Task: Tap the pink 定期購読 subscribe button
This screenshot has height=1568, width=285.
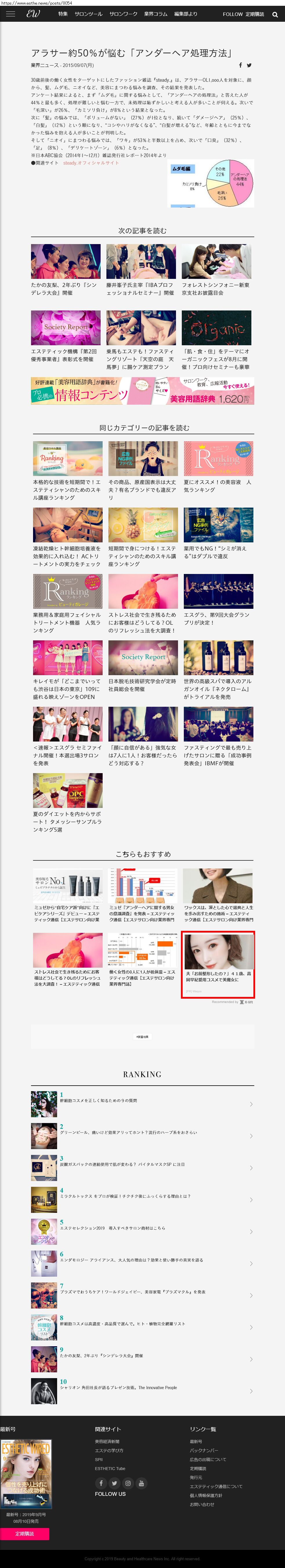Action: coord(24,1533)
